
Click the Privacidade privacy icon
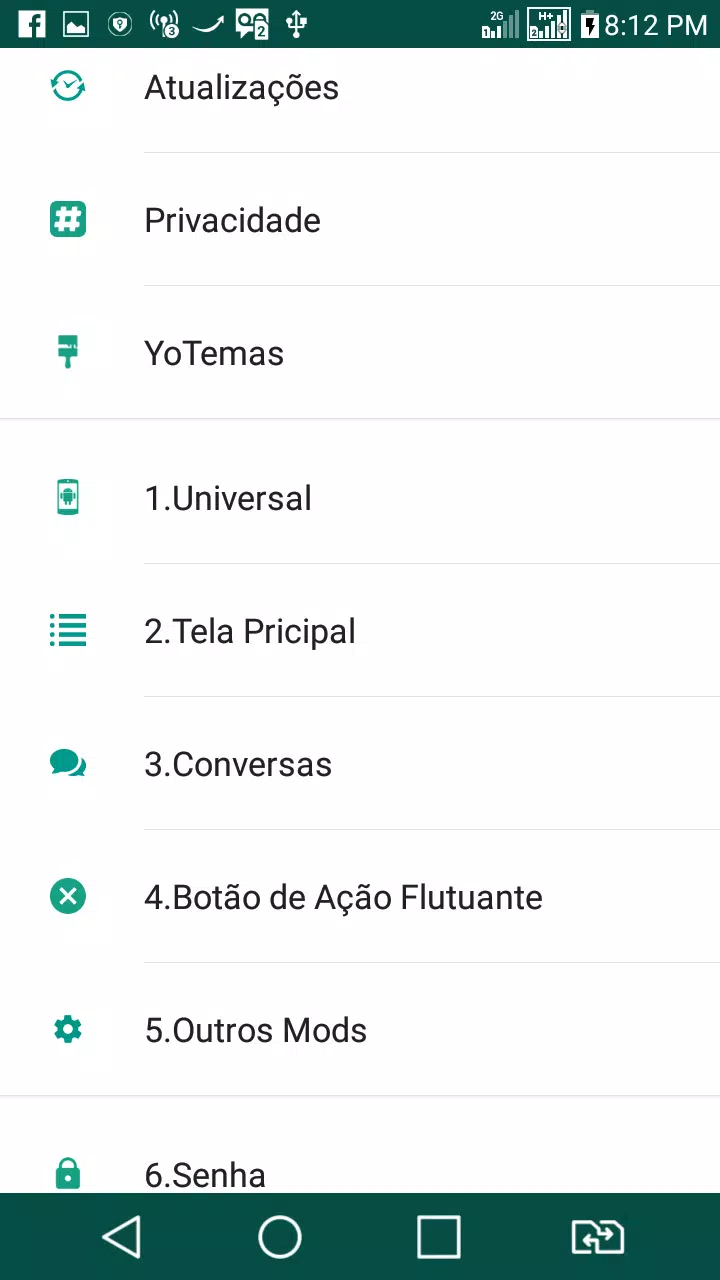(x=67, y=218)
